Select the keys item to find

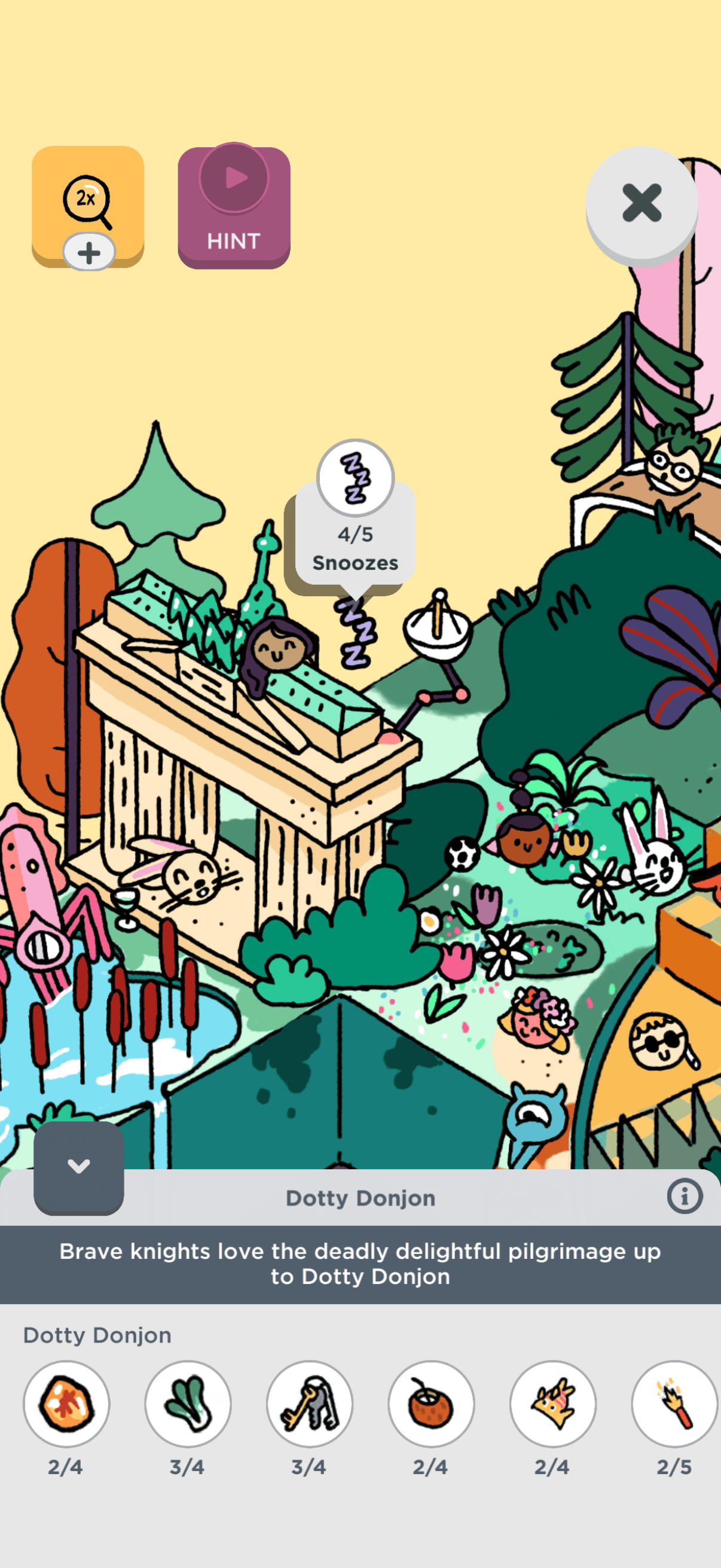tap(309, 1403)
